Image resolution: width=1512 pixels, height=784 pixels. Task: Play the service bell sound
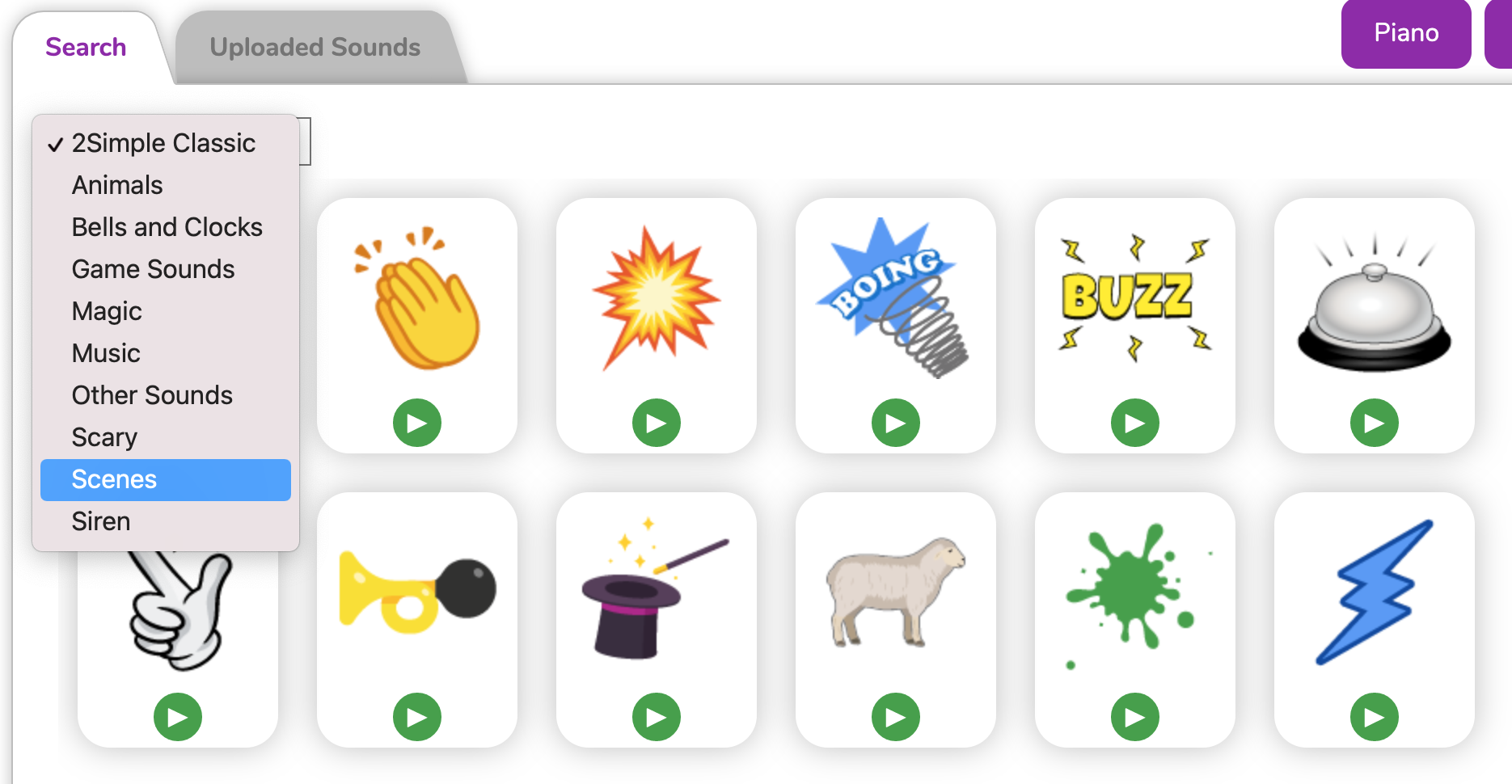click(x=1375, y=423)
